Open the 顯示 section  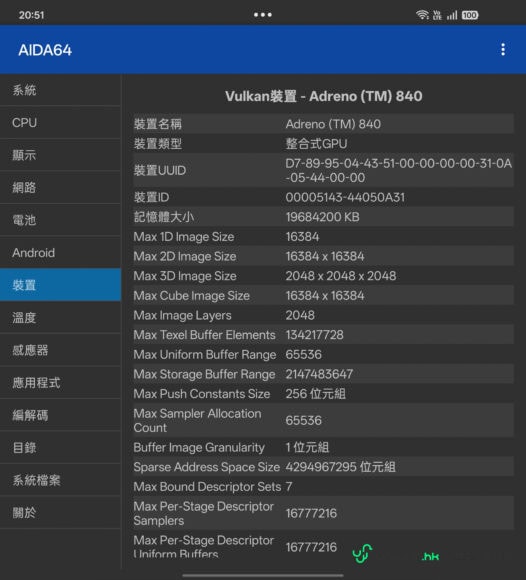[x=60, y=155]
